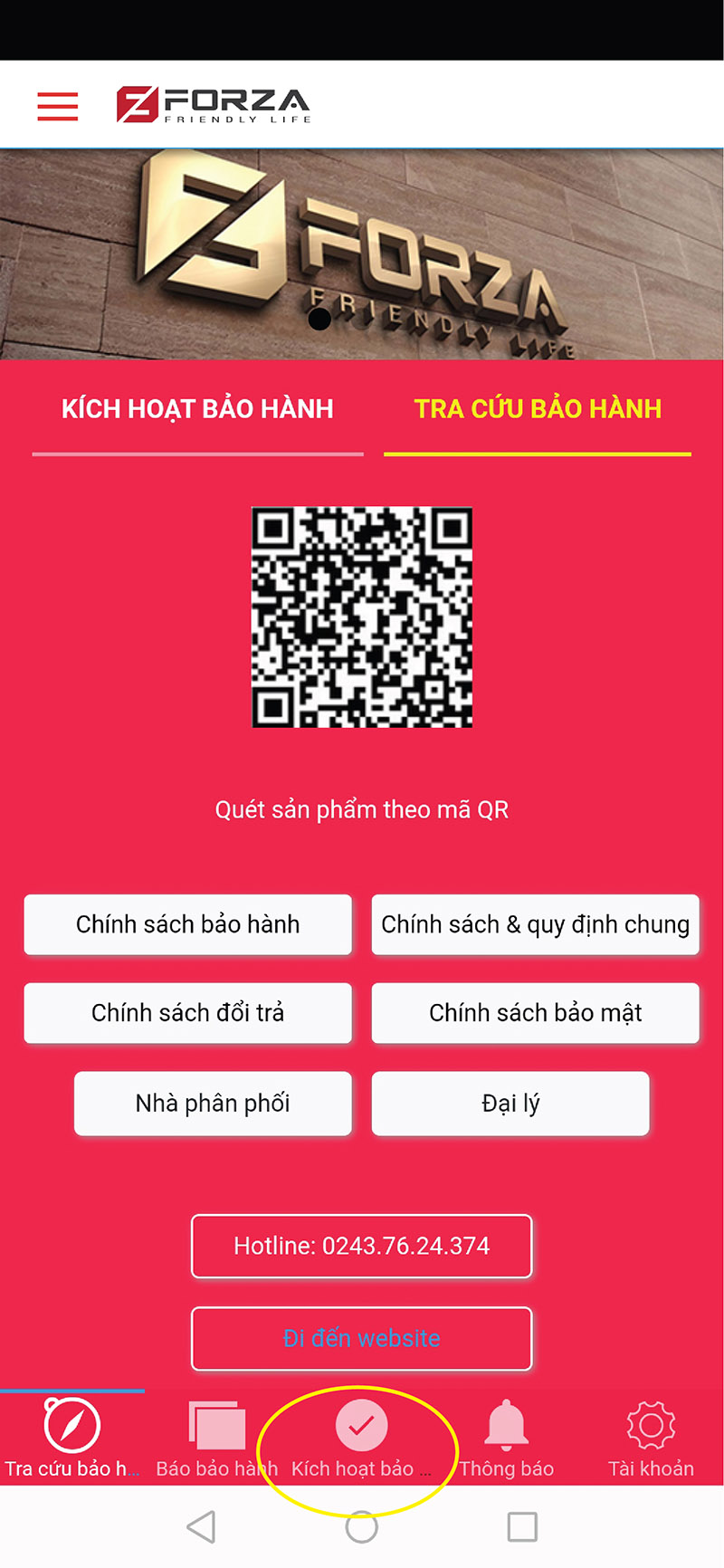Open the system recent apps button
The image size is (724, 1568).
522,1527
